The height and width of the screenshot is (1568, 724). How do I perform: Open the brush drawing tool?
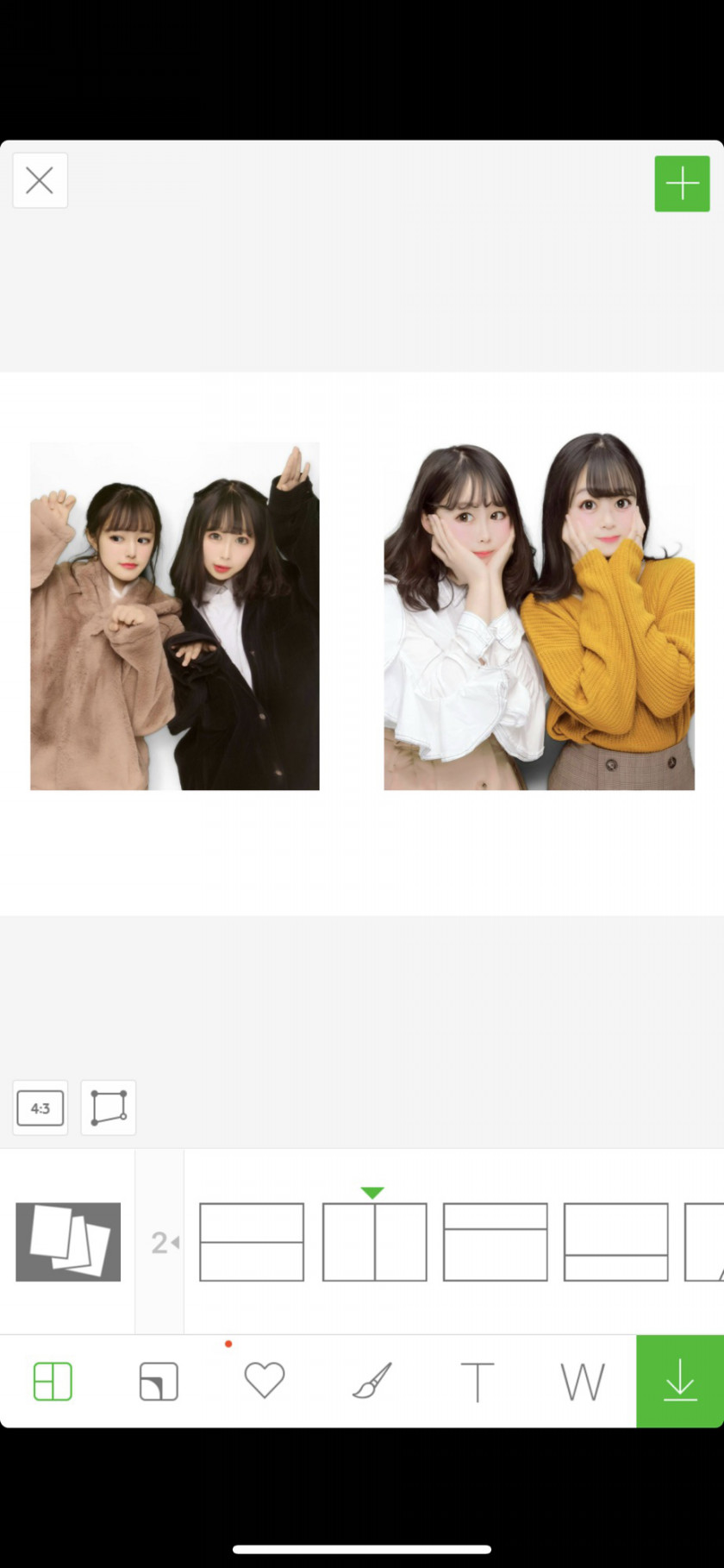[371, 1382]
